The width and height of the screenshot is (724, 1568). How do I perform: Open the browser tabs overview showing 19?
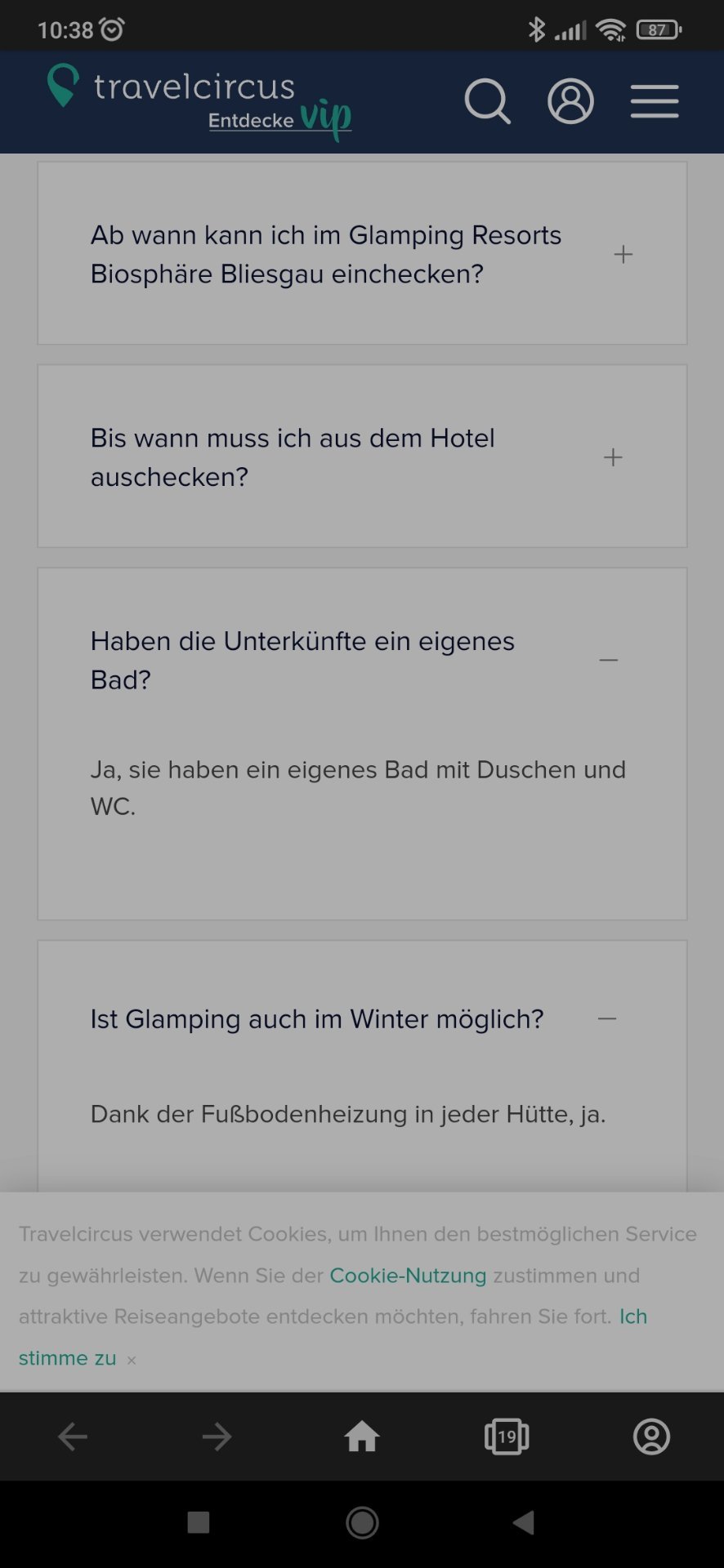[x=507, y=1437]
